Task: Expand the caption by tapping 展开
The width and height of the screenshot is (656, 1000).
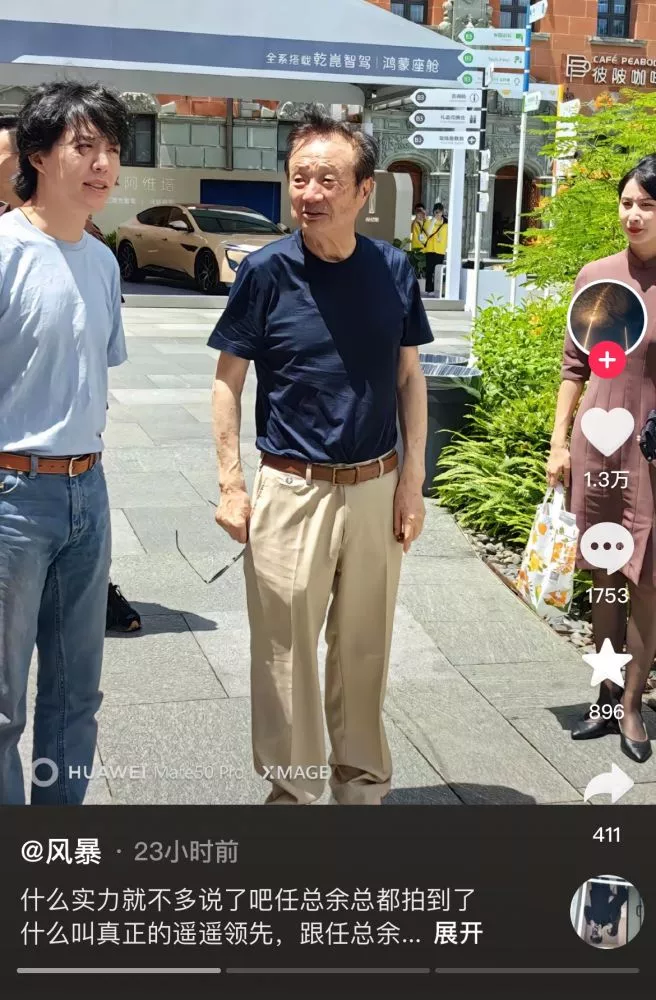Action: [458, 933]
